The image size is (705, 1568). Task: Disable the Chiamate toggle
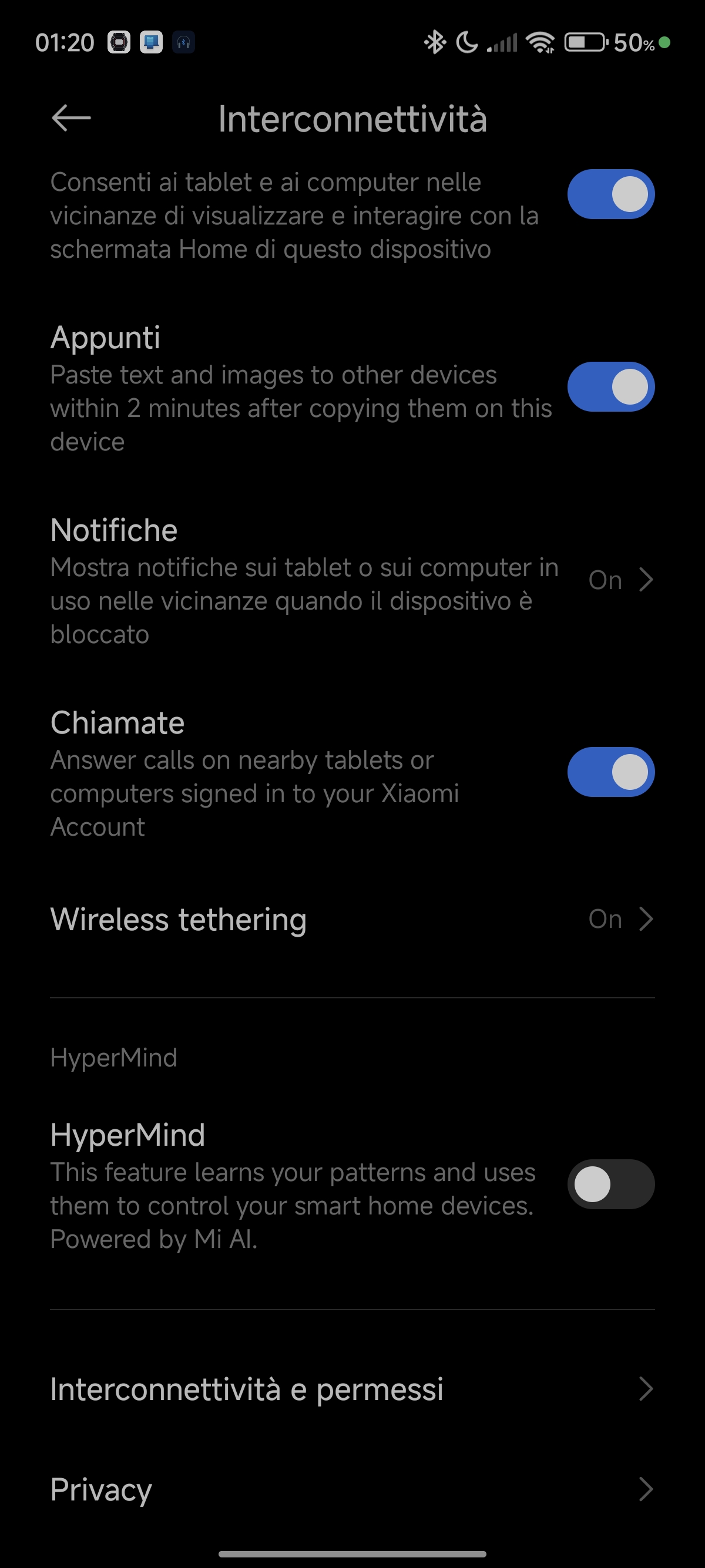pos(610,772)
